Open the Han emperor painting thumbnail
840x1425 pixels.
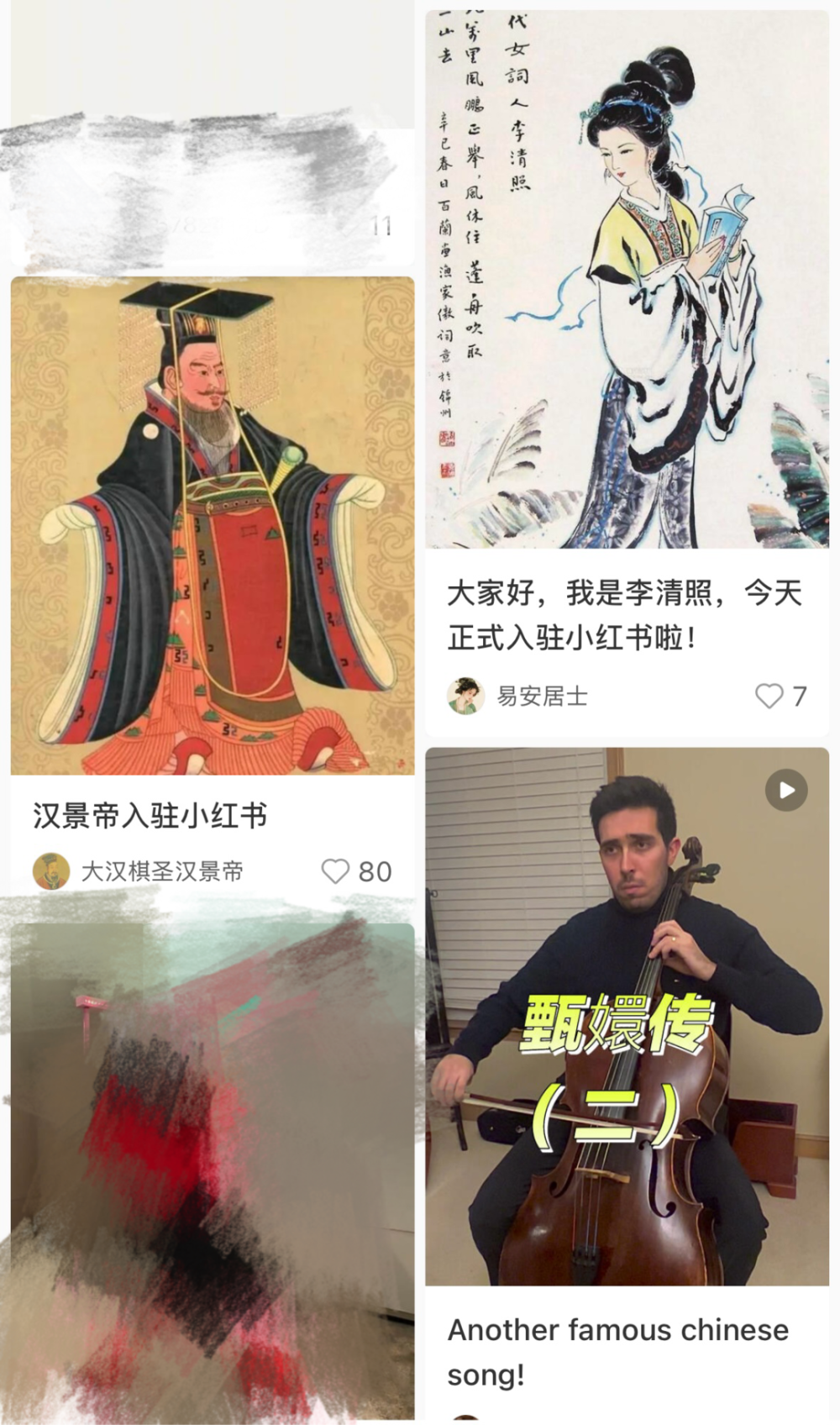click(x=210, y=529)
